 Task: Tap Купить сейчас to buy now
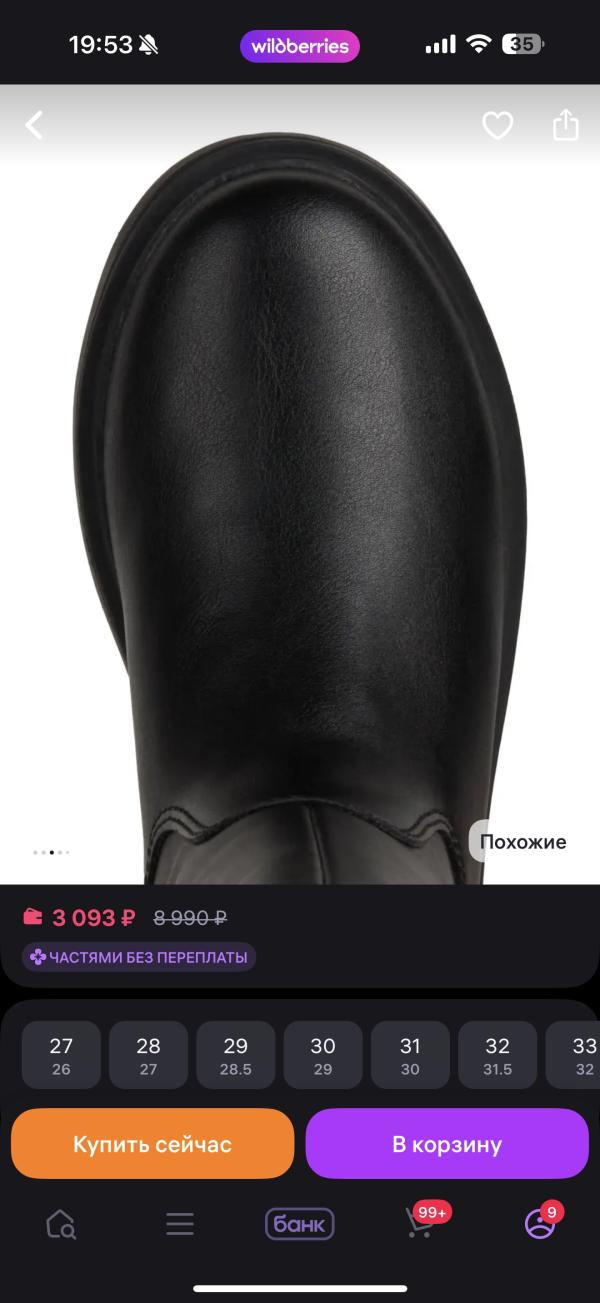pos(152,1144)
